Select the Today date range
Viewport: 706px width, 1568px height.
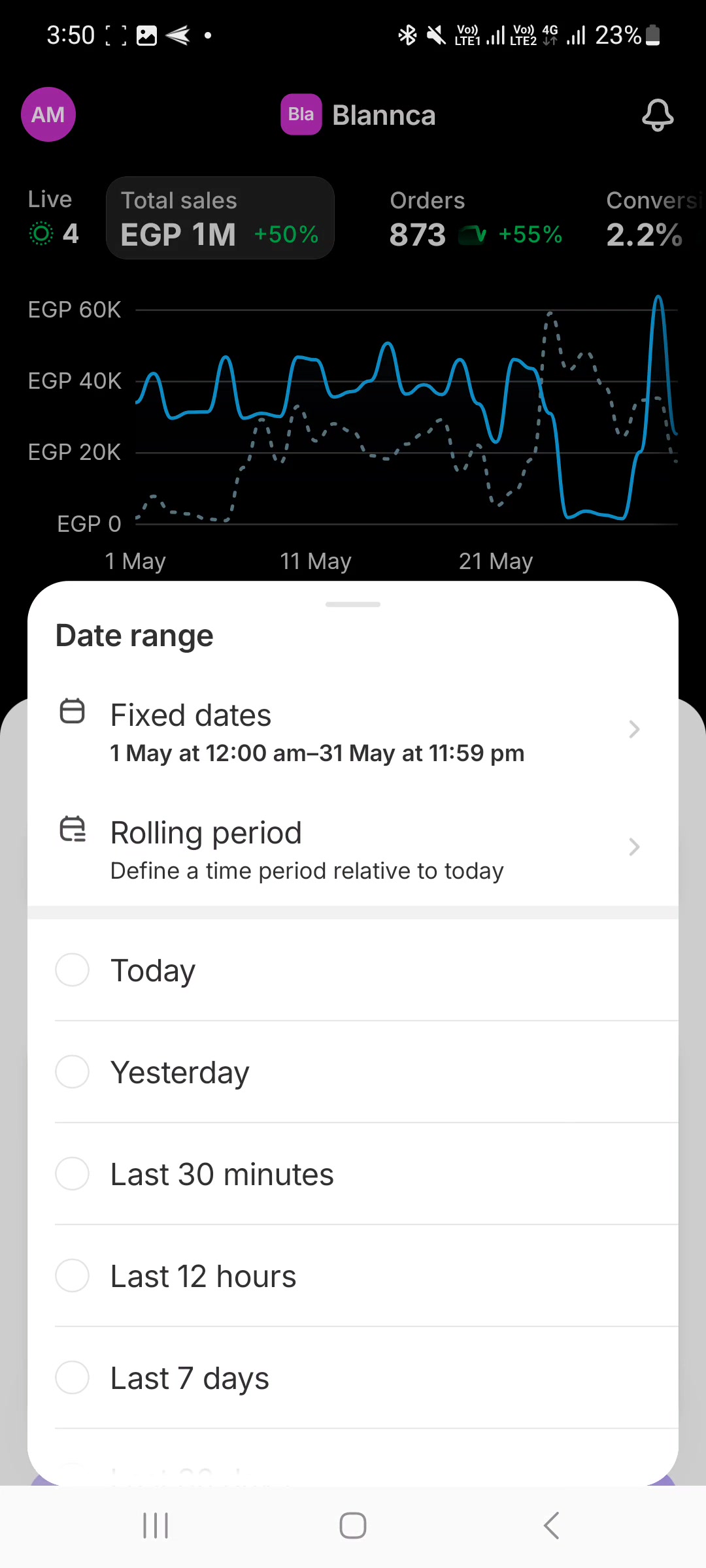tap(353, 970)
